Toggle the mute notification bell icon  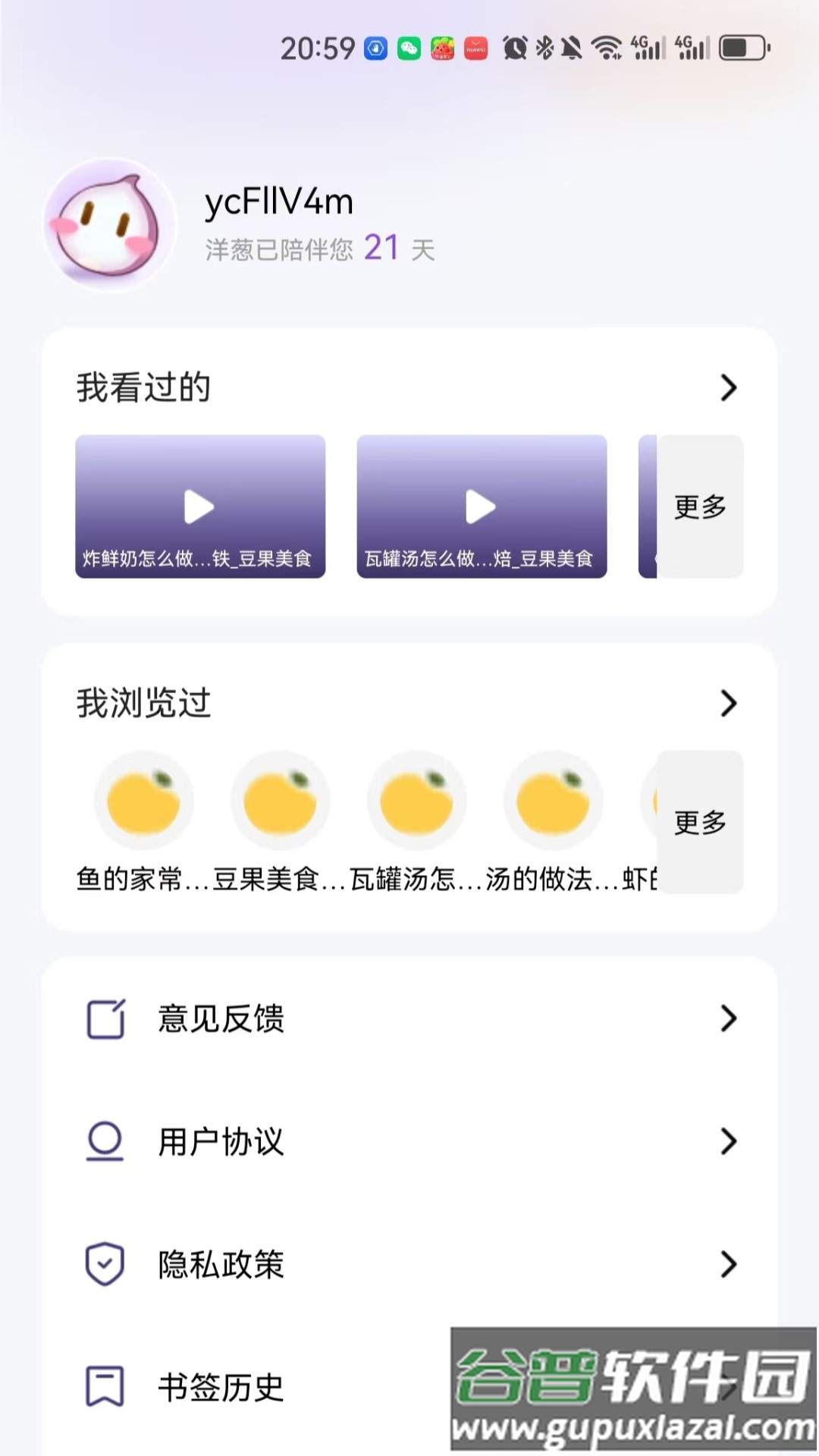click(573, 49)
